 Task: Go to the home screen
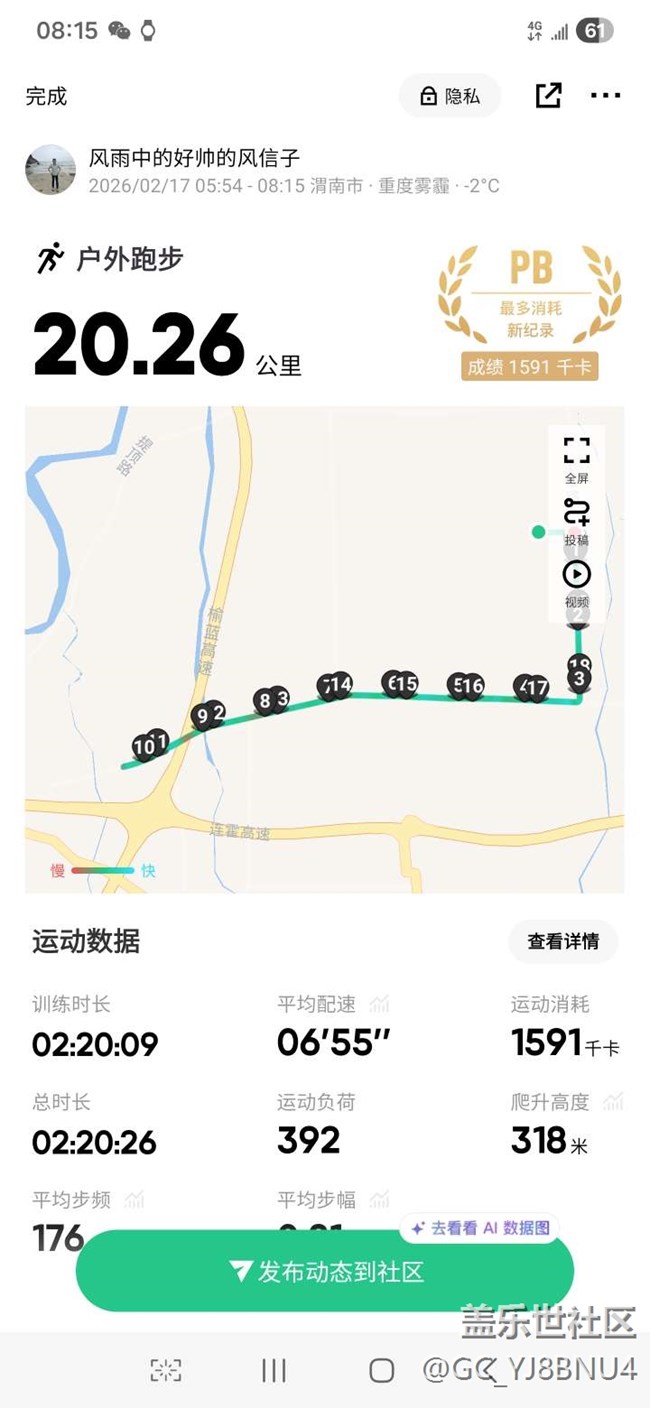tap(381, 1370)
